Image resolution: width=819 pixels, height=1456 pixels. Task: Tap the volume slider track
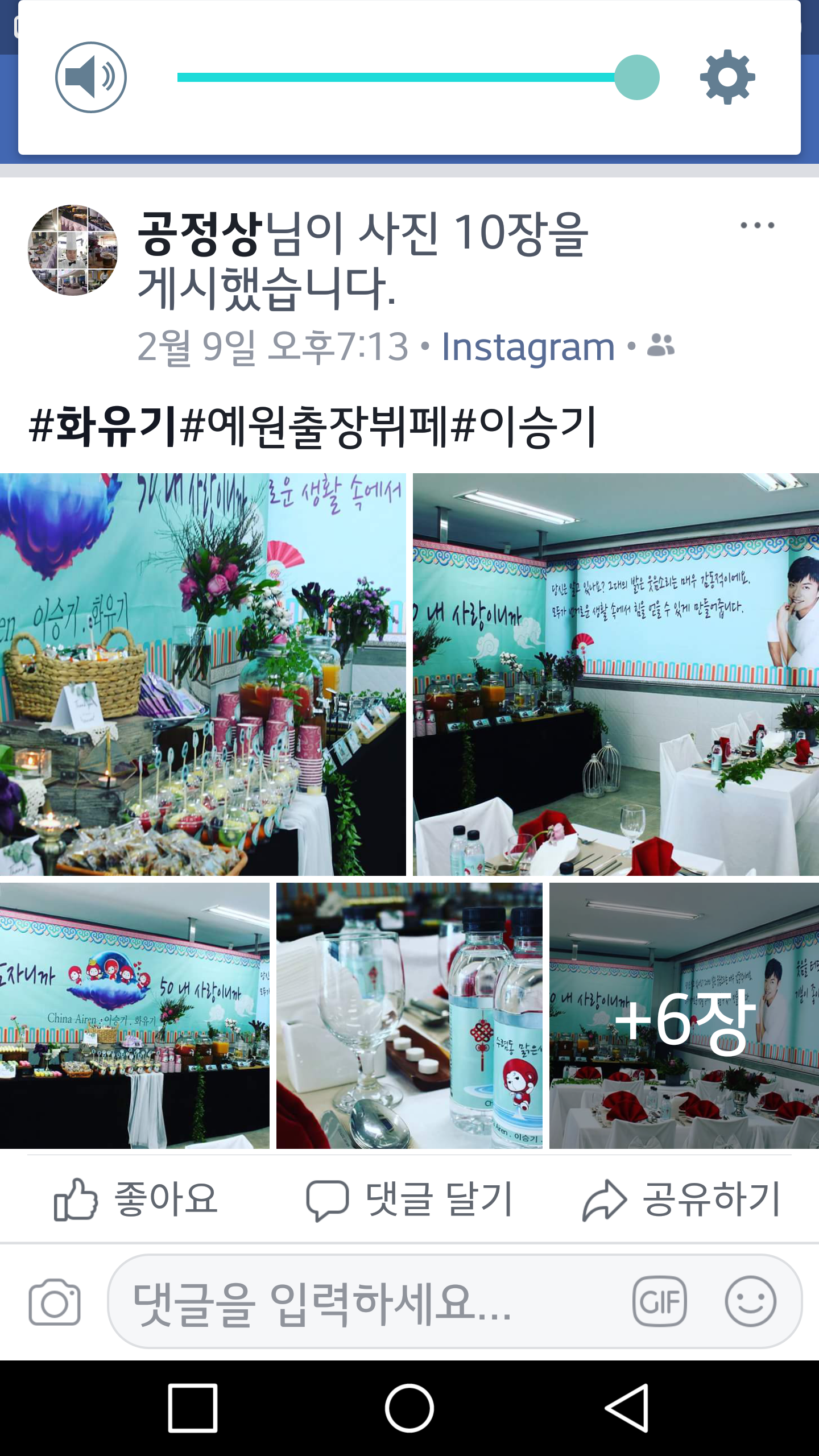(x=398, y=77)
